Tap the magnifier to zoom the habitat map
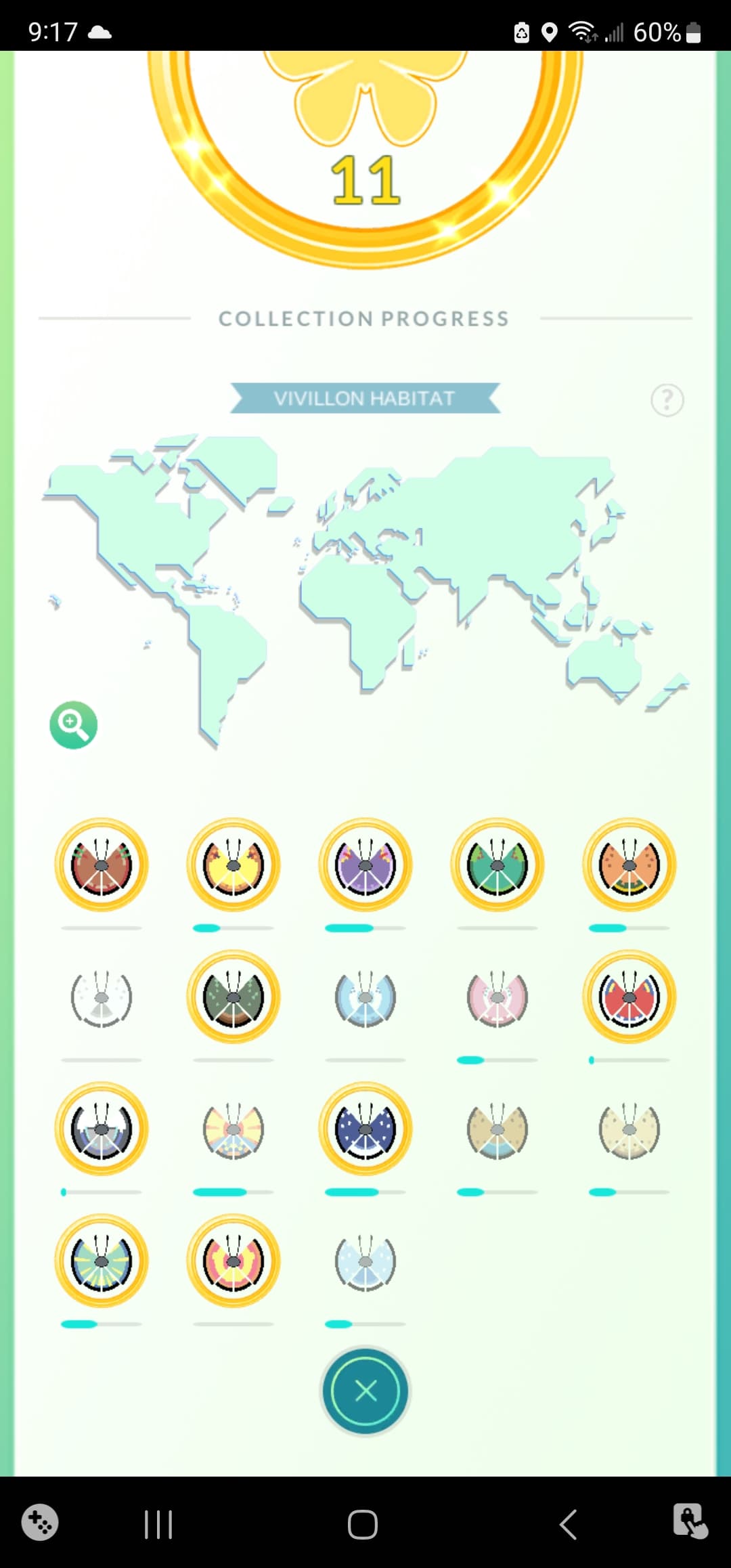 click(73, 724)
